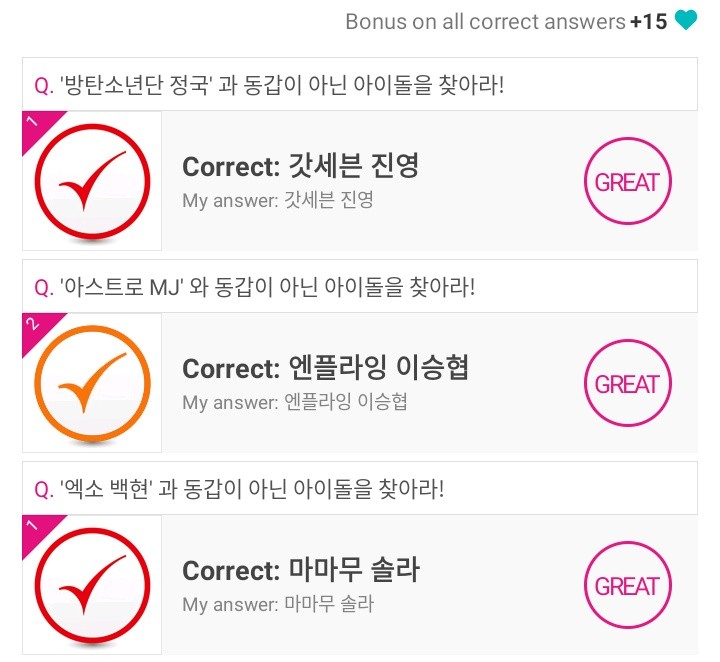View the 엔플라잉 이승협 answer result

point(360,383)
